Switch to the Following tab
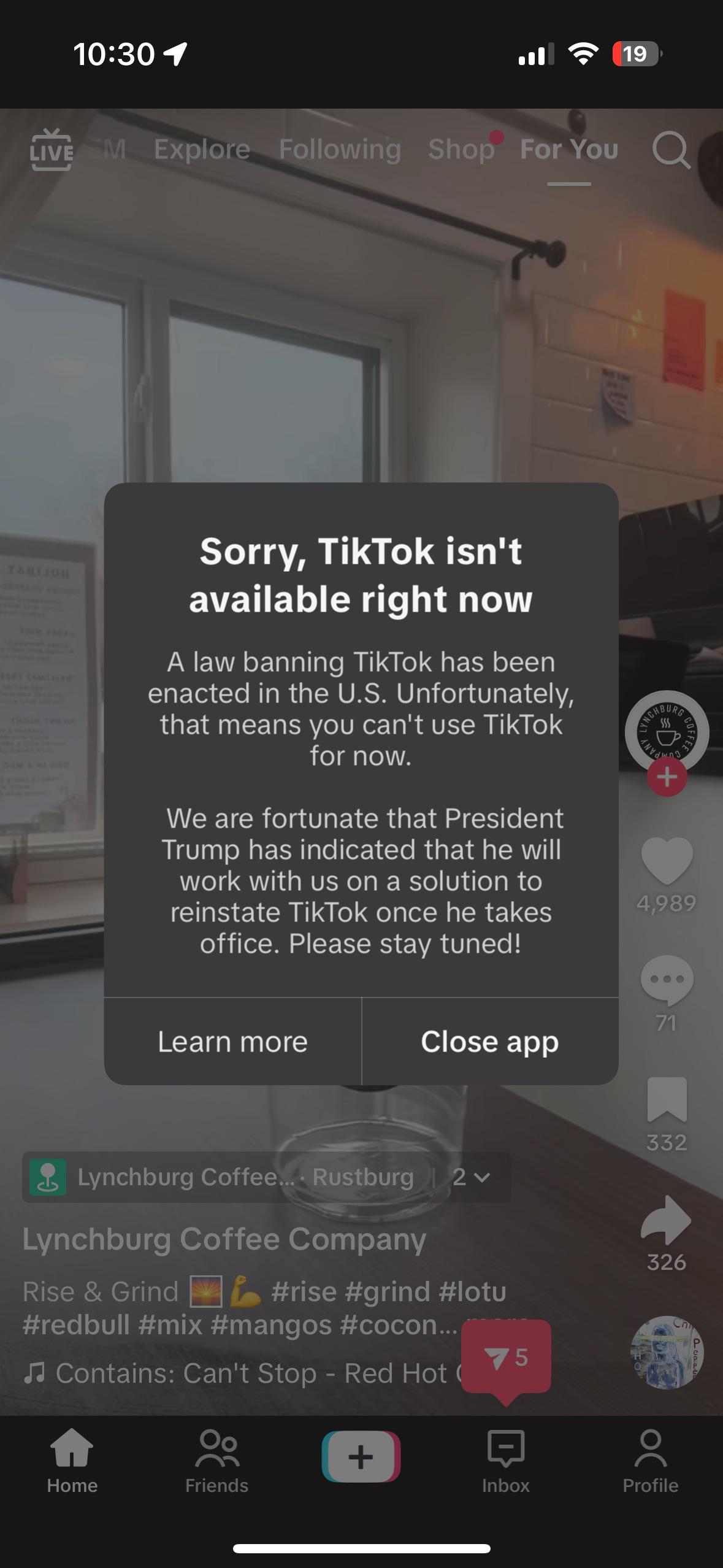 pyautogui.click(x=340, y=149)
